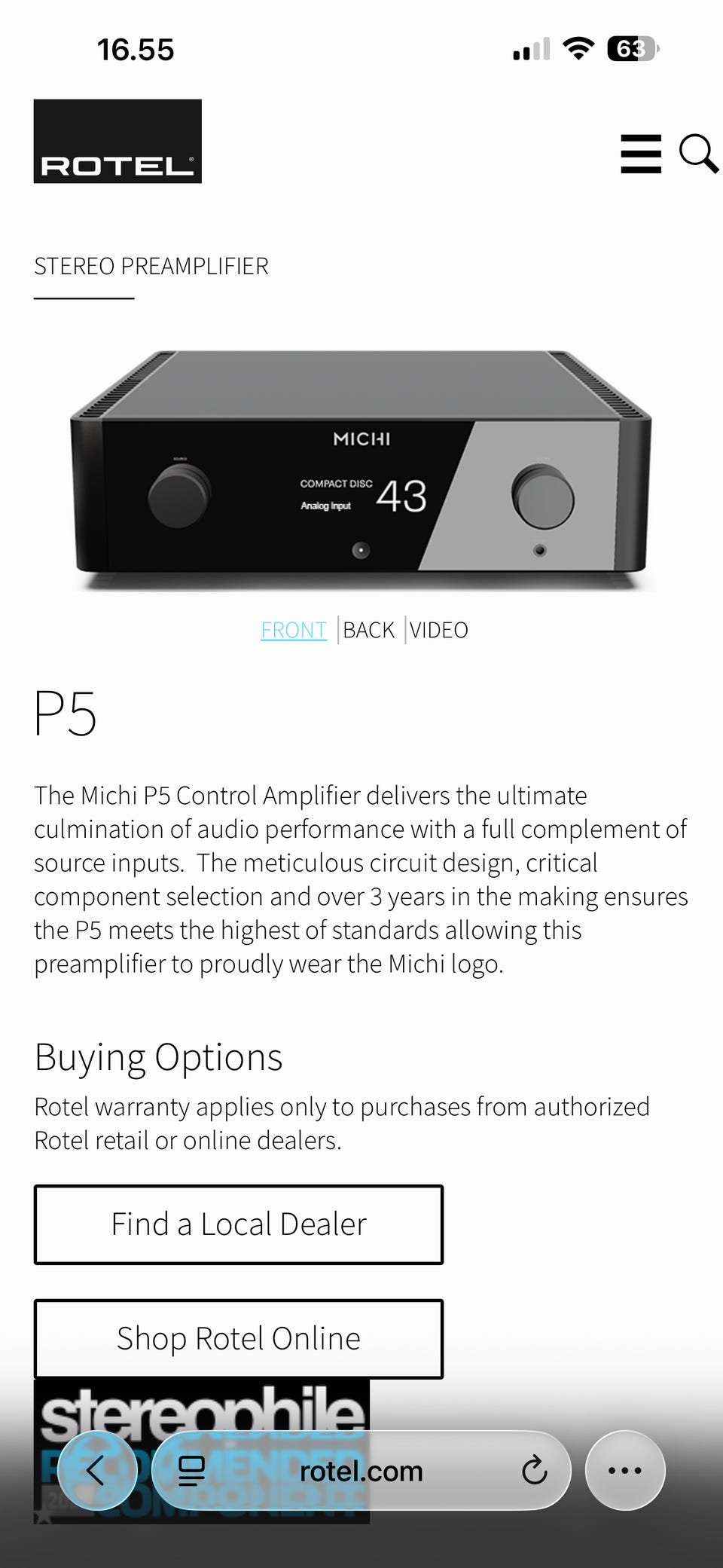Open the hamburger navigation menu
723x1568 pixels.
641,154
